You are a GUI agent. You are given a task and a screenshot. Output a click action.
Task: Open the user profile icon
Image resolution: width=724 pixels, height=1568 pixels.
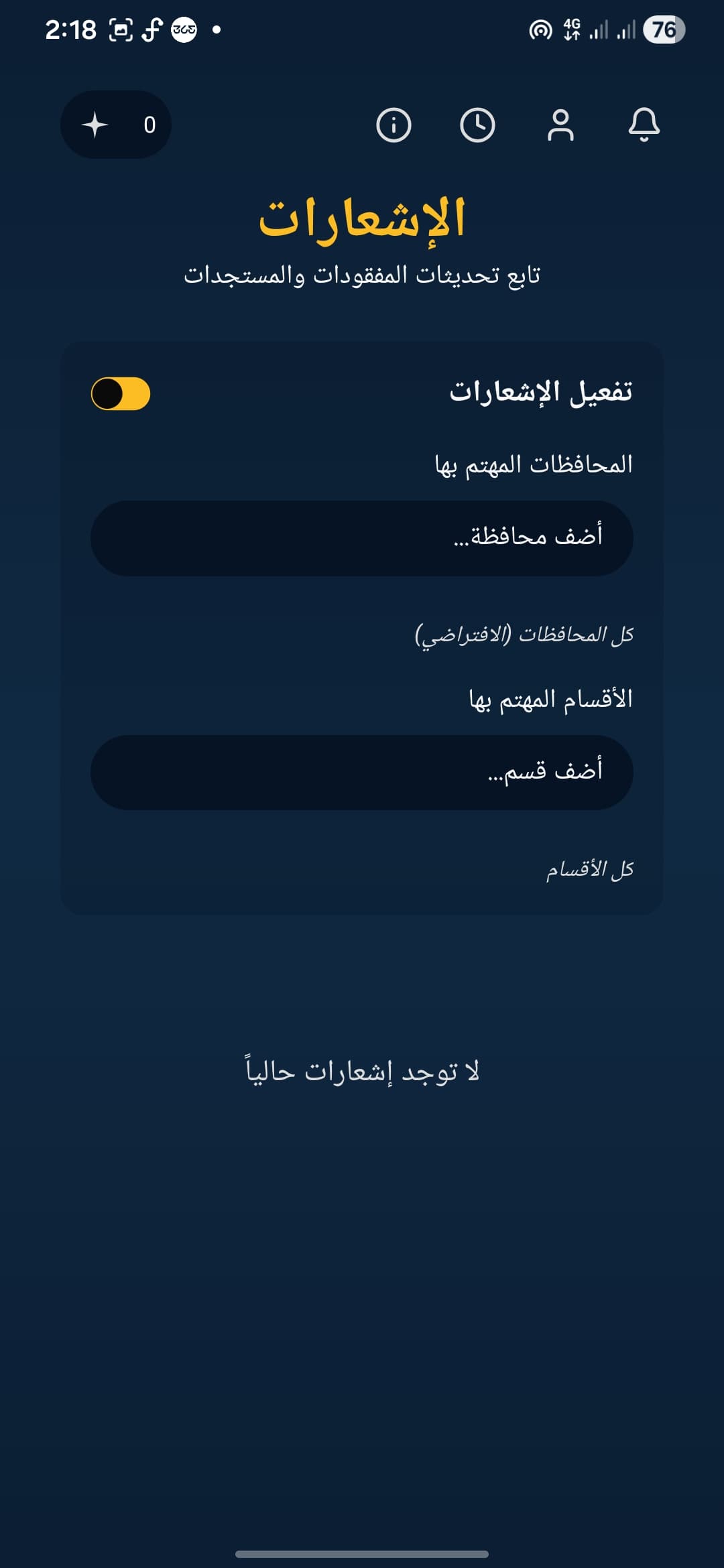tap(560, 125)
